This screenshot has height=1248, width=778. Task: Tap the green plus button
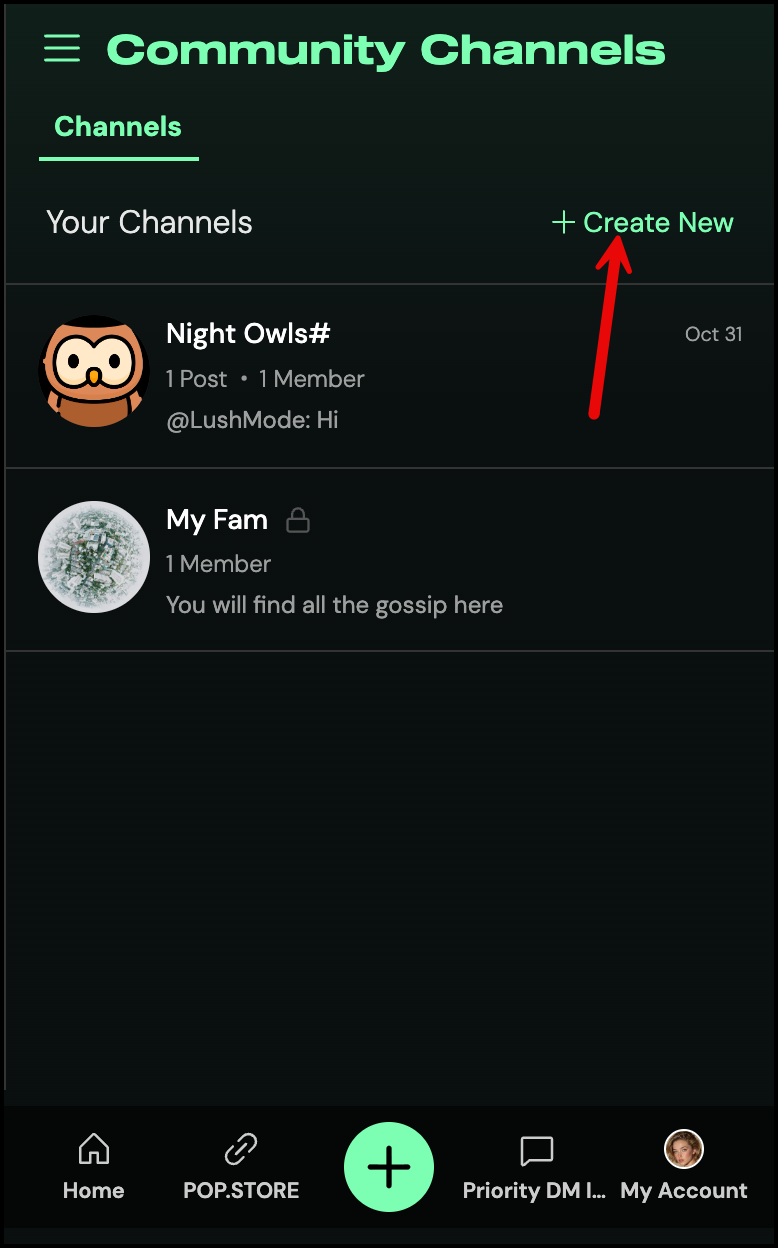pos(389,1167)
